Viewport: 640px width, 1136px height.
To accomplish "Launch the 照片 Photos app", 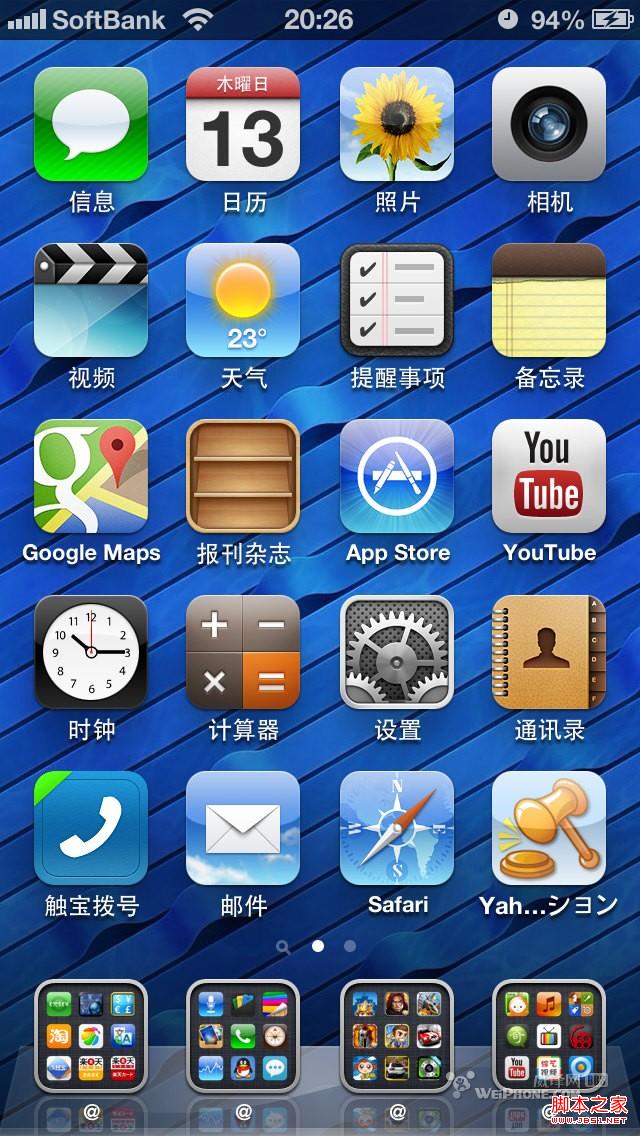I will 397,124.
